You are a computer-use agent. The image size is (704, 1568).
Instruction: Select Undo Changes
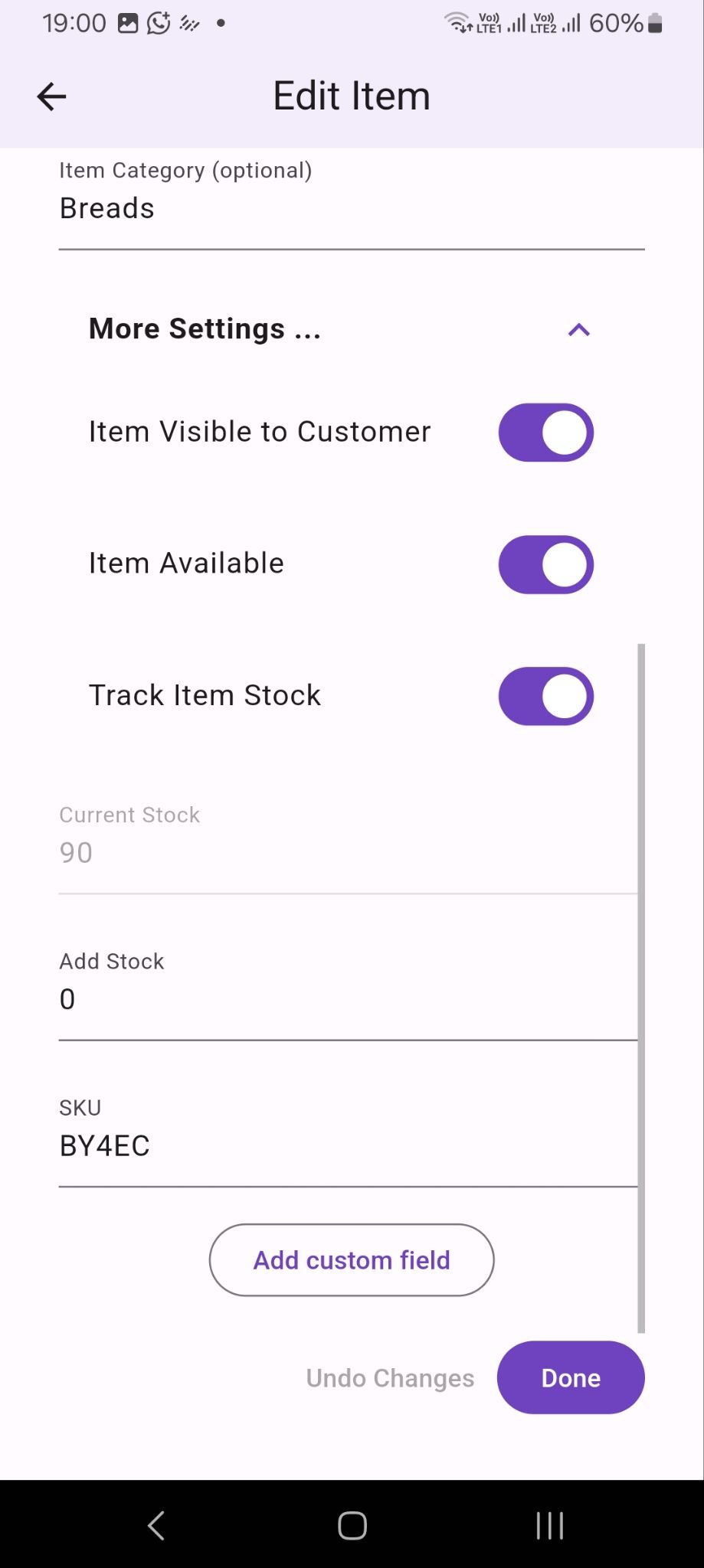pyautogui.click(x=390, y=1377)
